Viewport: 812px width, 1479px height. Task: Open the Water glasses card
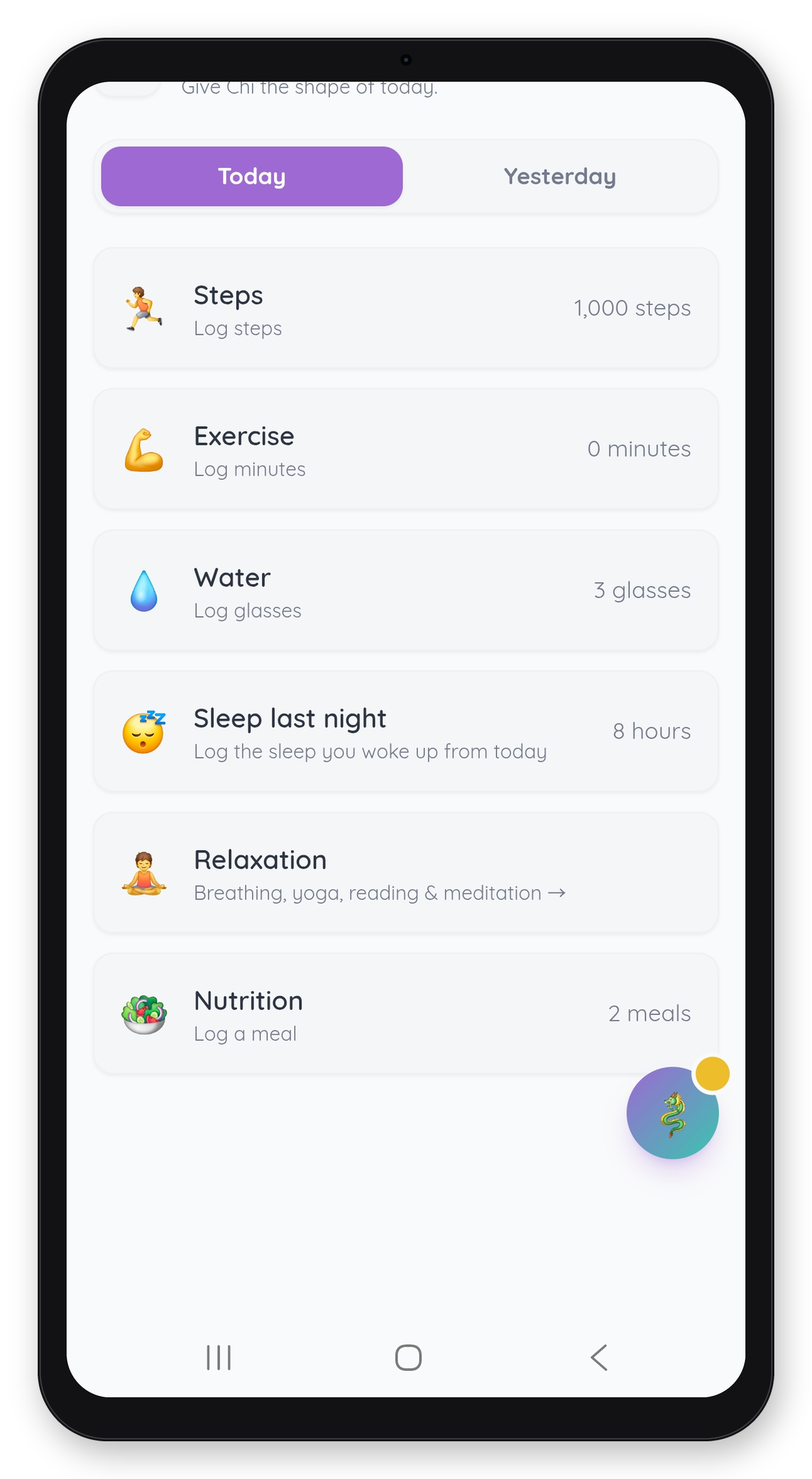tap(405, 590)
